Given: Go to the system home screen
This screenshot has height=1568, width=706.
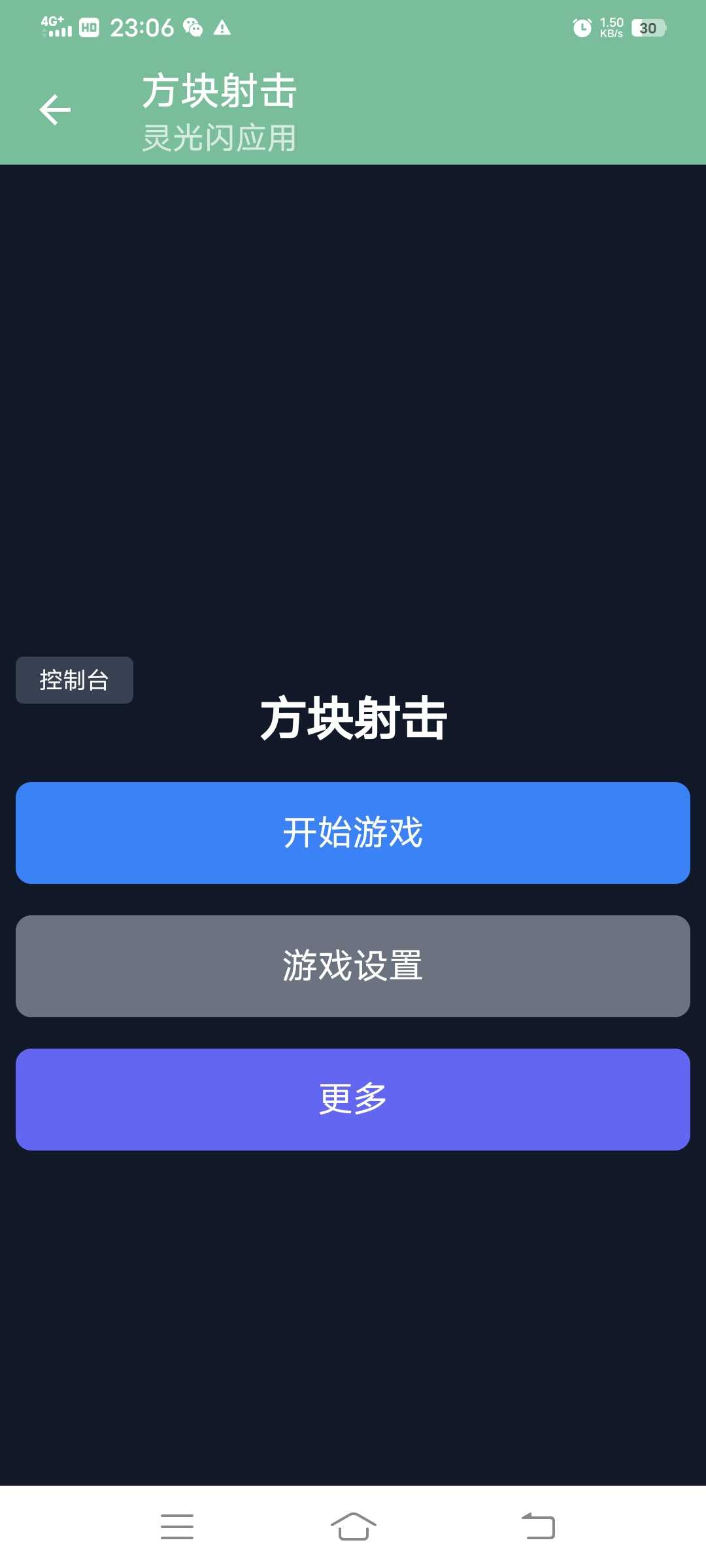Looking at the screenshot, I should coord(353,1527).
